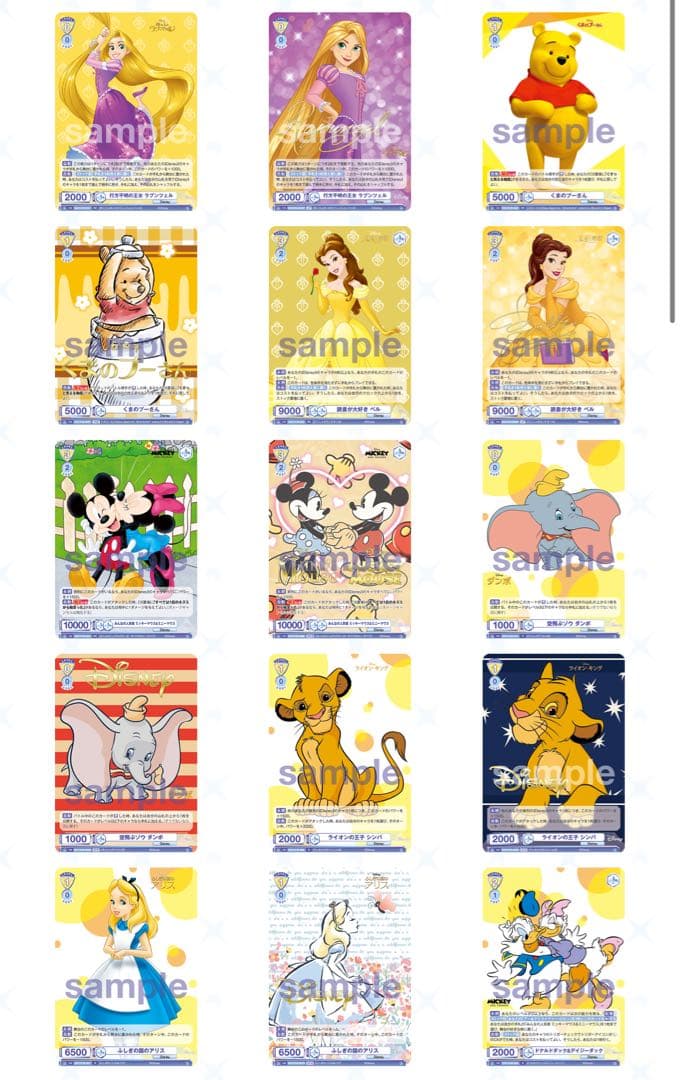View the Donald and Daisy Duck card

[553, 966]
